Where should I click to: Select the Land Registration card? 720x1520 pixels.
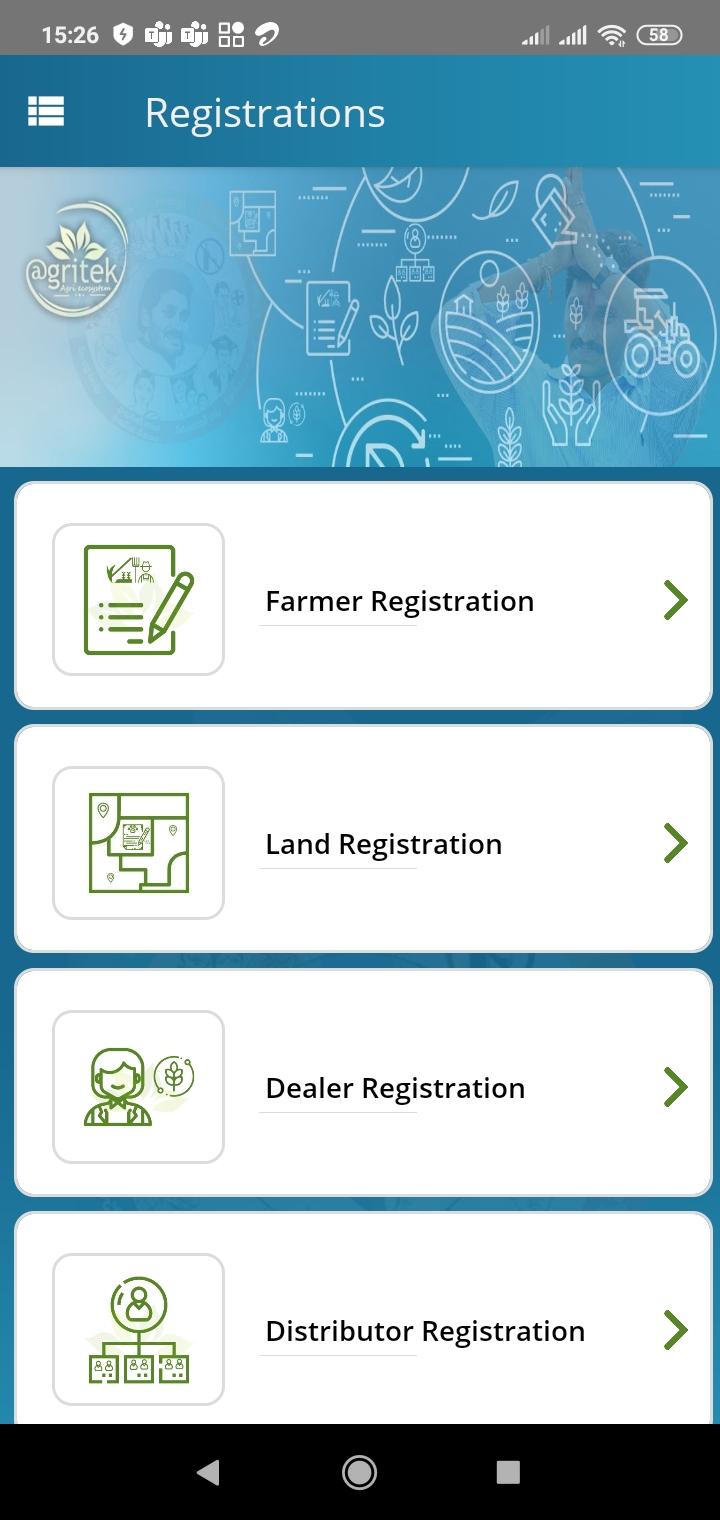click(363, 839)
